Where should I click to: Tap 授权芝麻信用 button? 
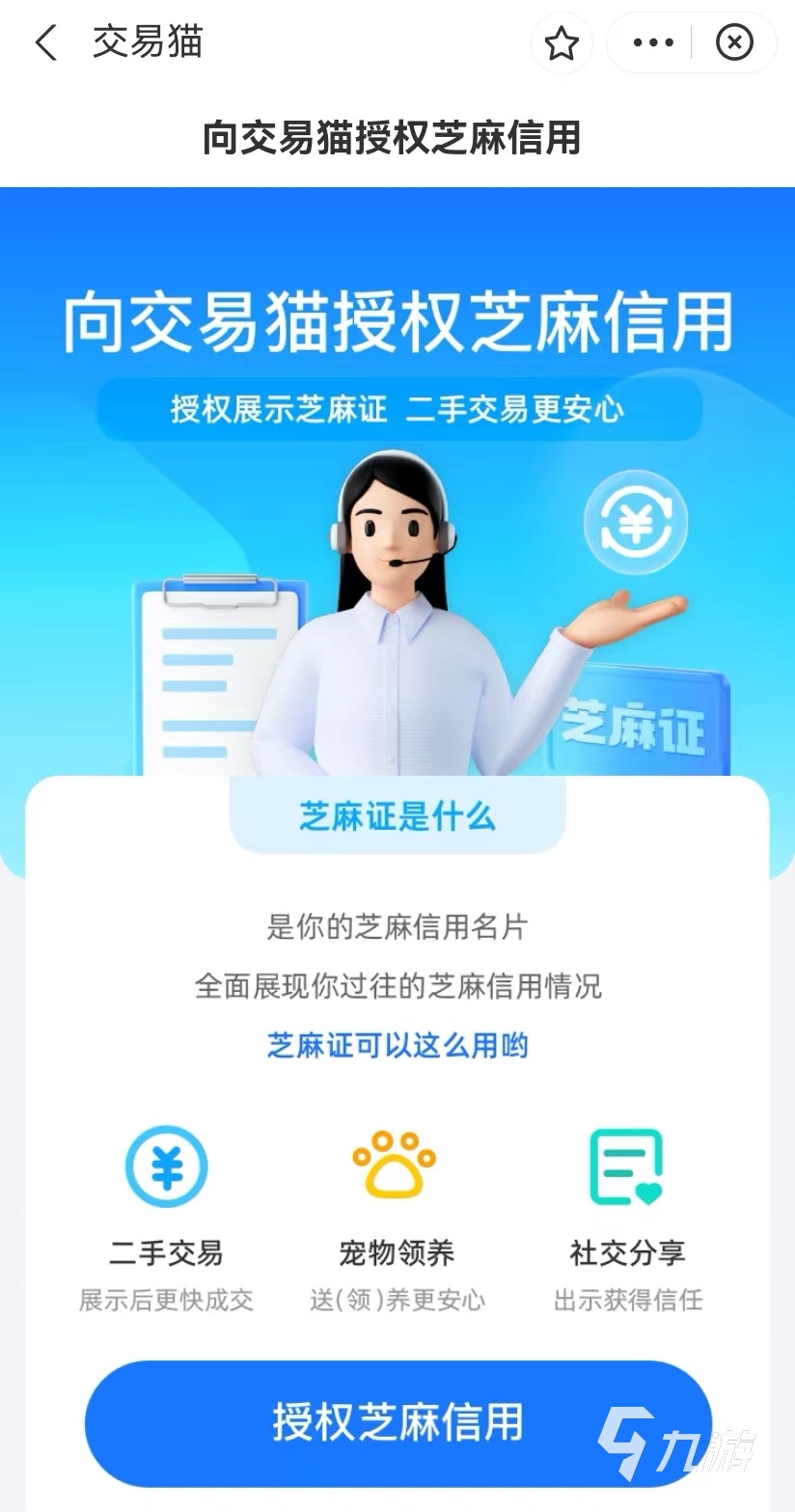[x=397, y=1422]
